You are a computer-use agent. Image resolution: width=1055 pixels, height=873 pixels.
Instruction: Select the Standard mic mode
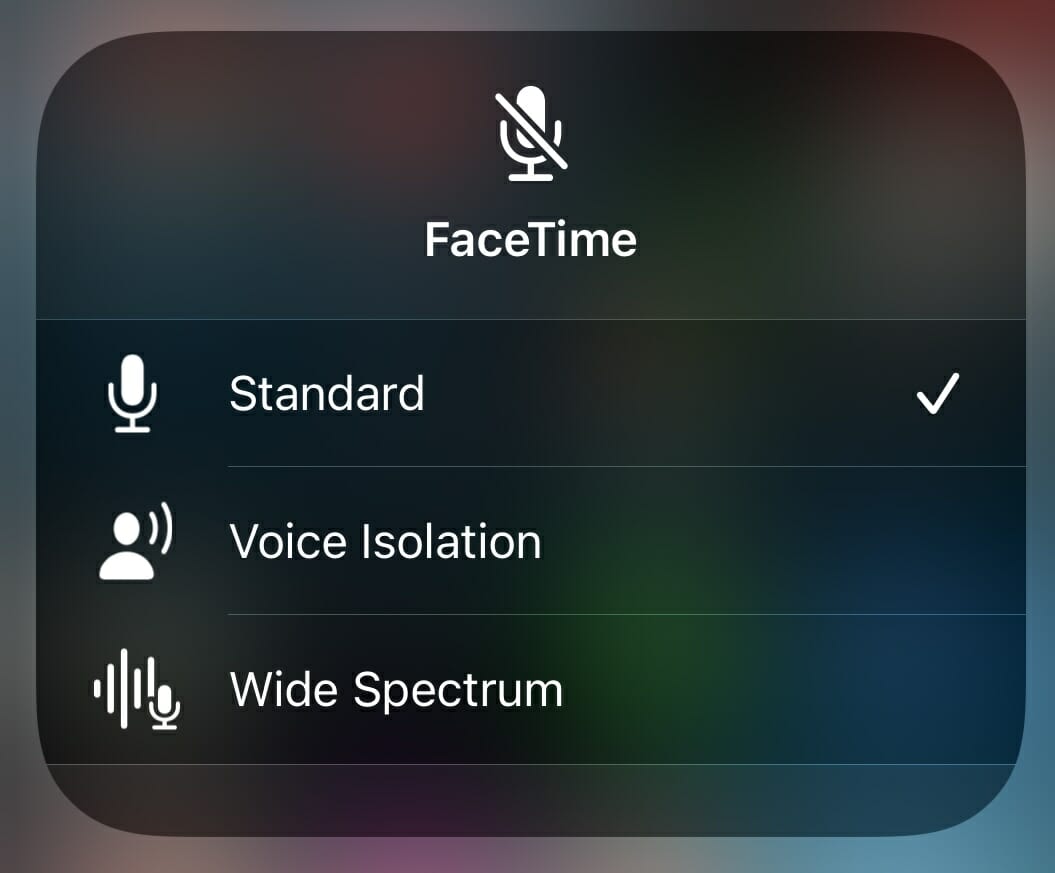click(328, 394)
